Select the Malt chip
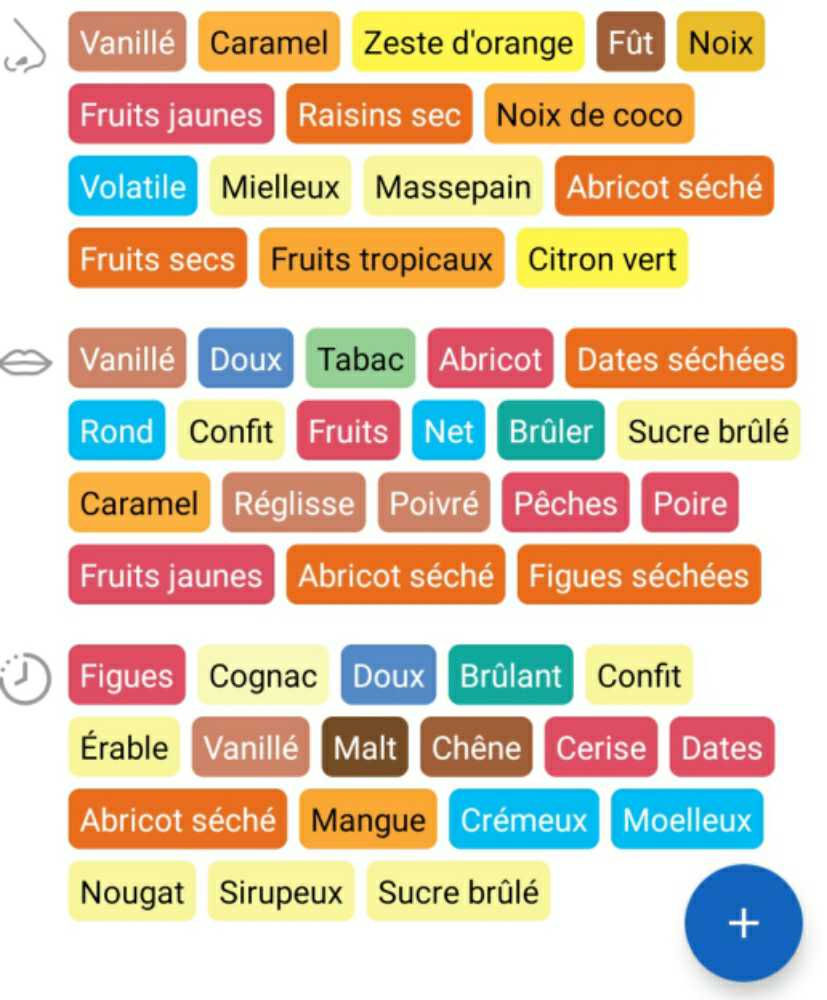The image size is (827, 1000). coord(365,748)
